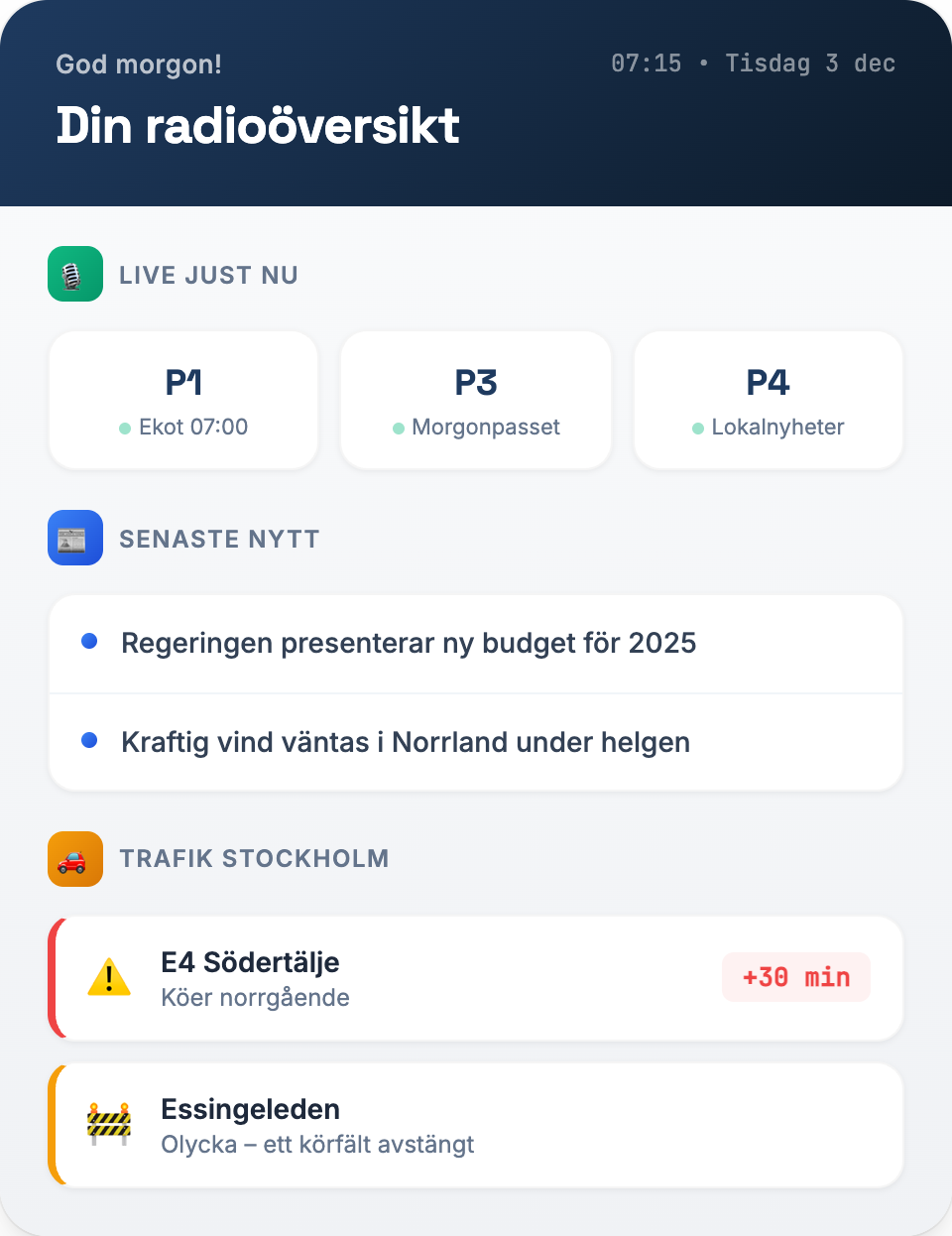952x1236 pixels.
Task: Click the construction barrier icon for Essingeleden
Action: point(109,1124)
